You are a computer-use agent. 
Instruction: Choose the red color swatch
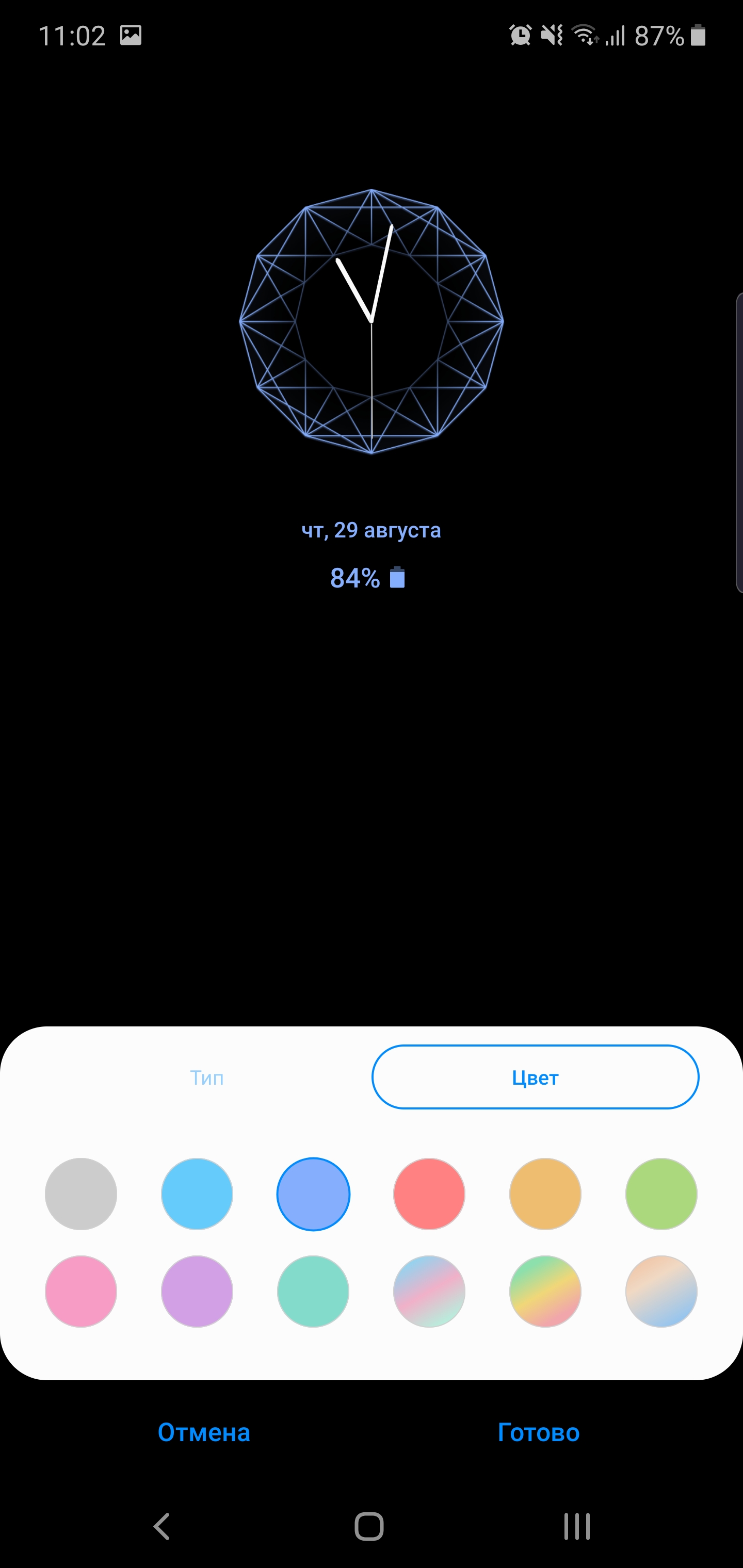tap(429, 1194)
